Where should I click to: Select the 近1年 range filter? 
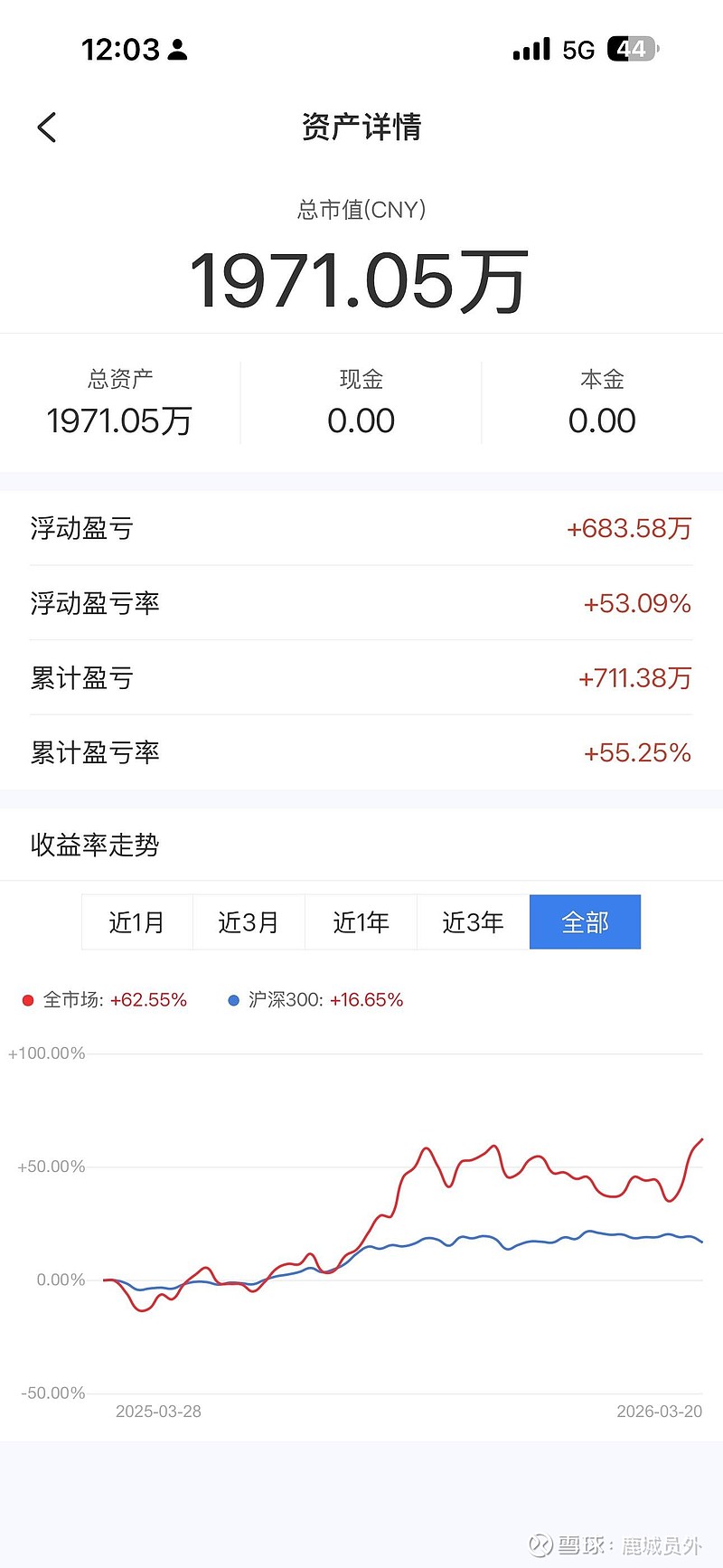(x=361, y=921)
